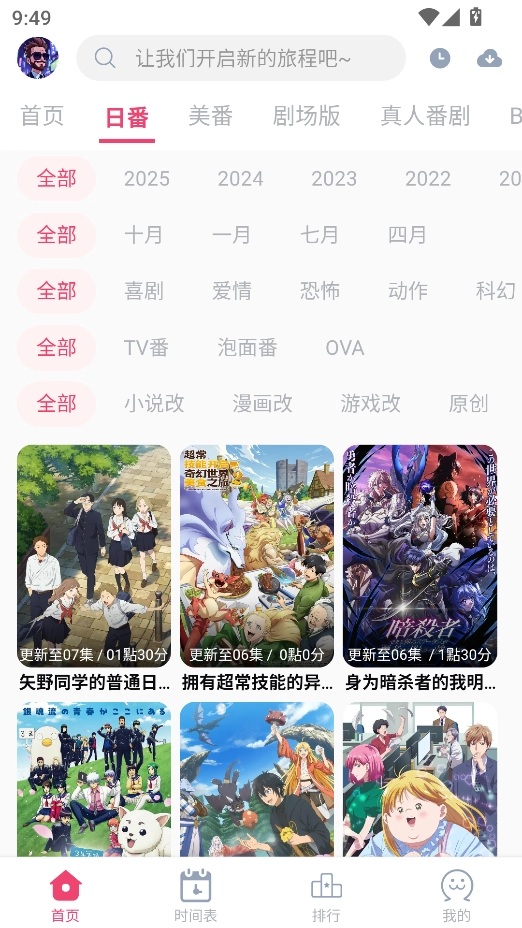Switch to the 美番 top tab
Viewport: 522px width, 928px height.
[x=210, y=116]
